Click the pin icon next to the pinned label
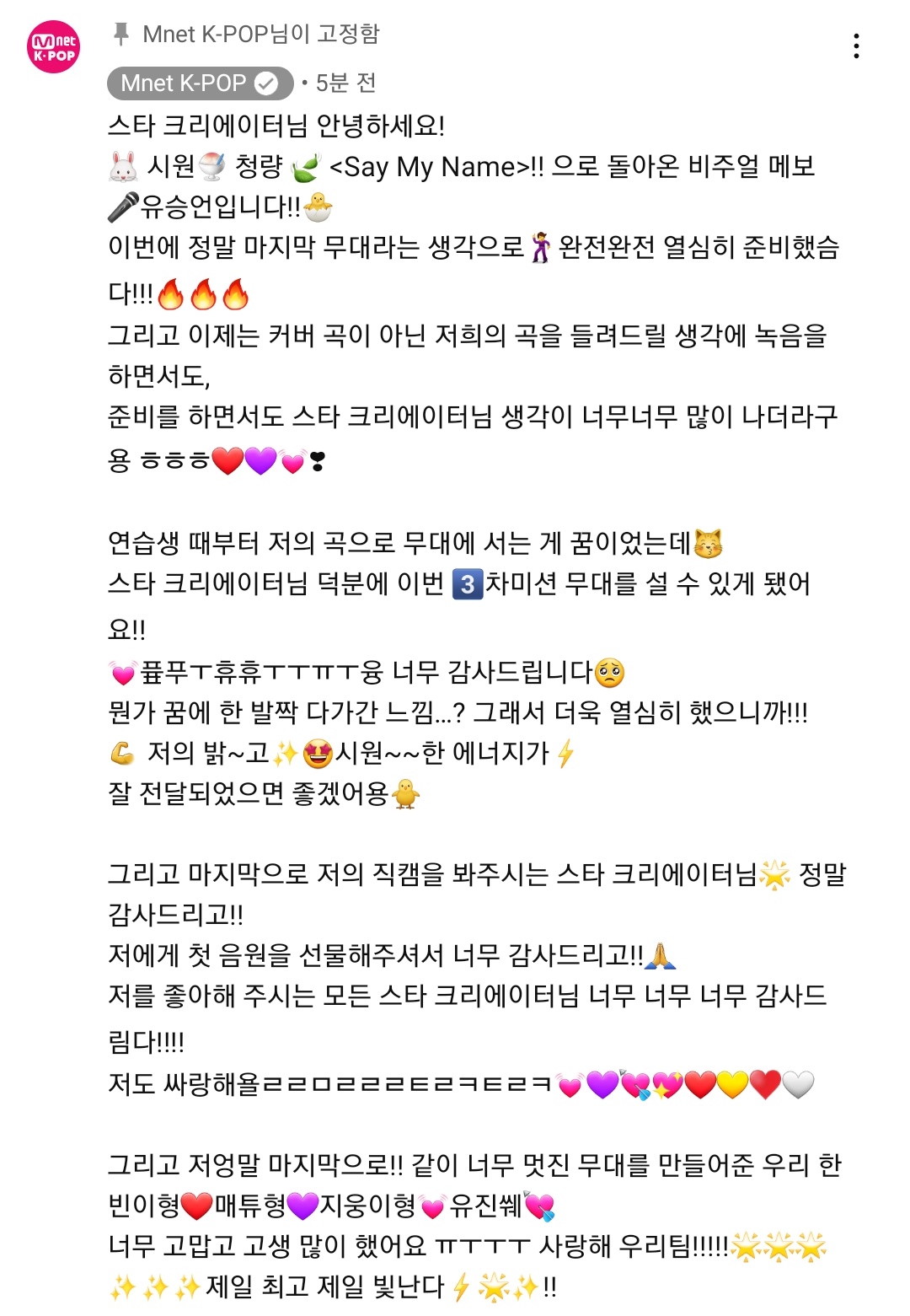This screenshot has height=1316, width=910. (x=119, y=35)
